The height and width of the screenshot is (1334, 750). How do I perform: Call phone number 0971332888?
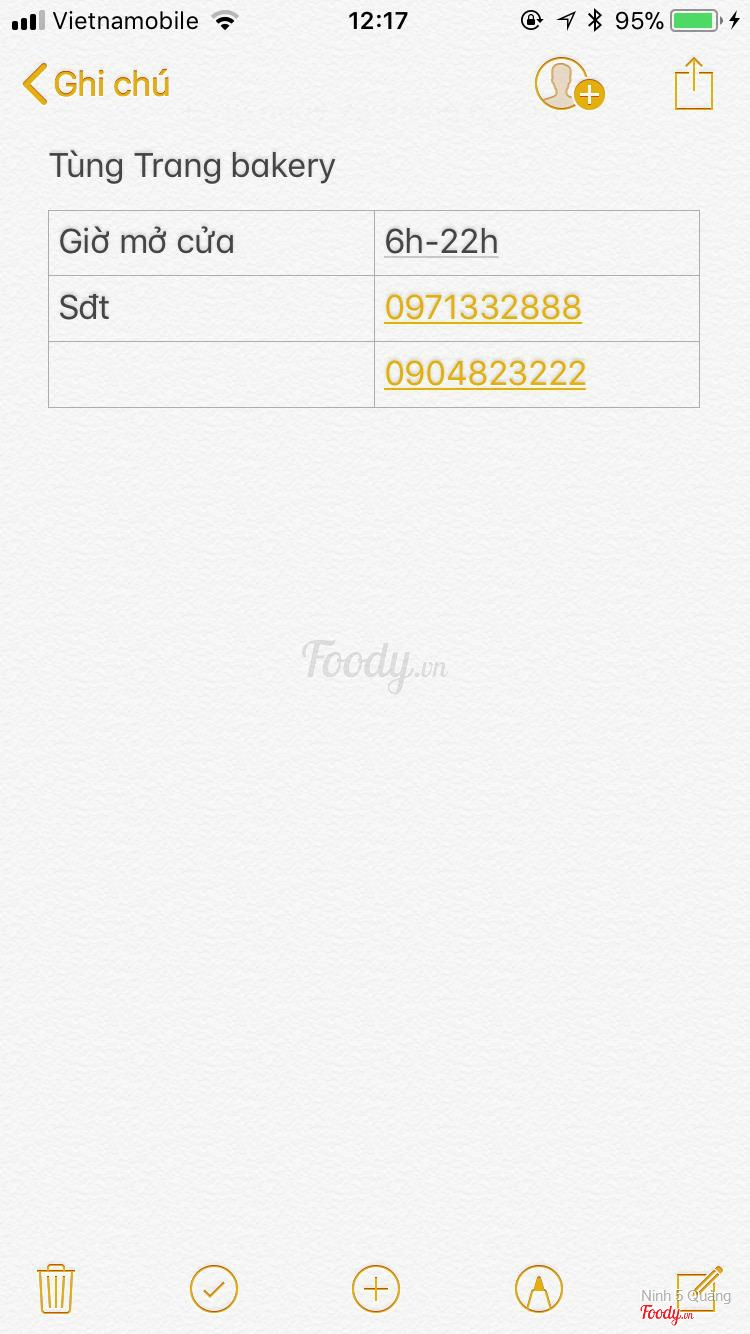click(x=483, y=308)
